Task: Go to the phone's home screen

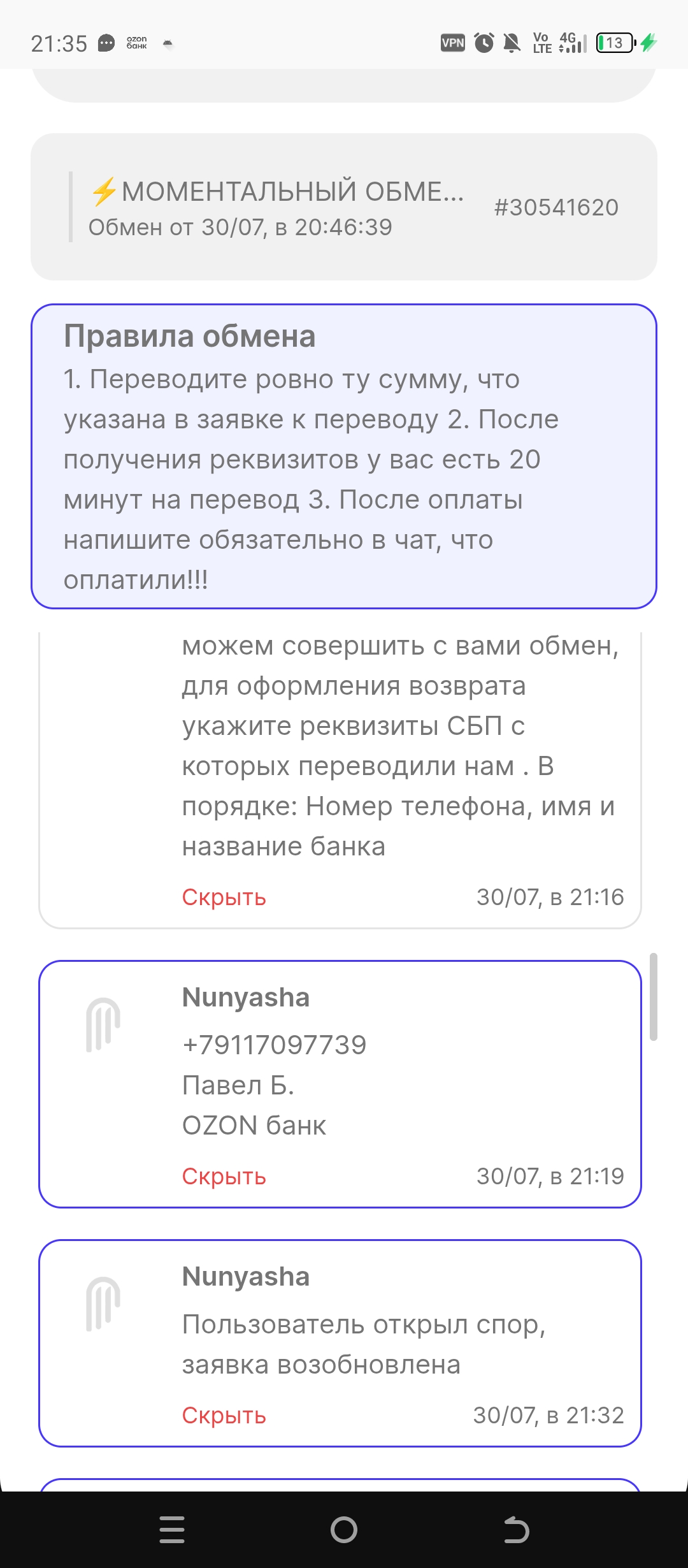Action: point(344,1530)
